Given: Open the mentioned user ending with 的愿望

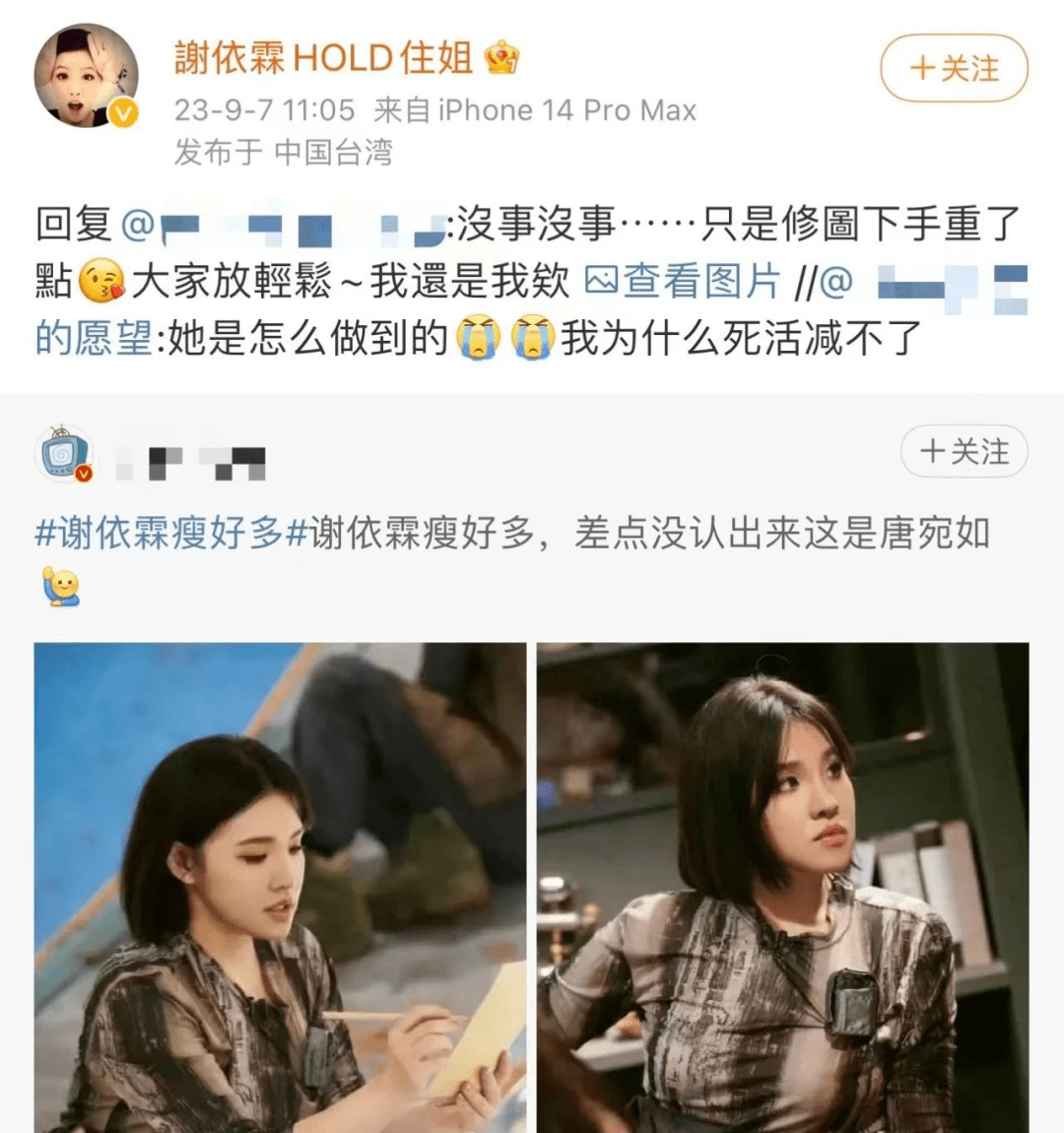Looking at the screenshot, I should [93, 338].
